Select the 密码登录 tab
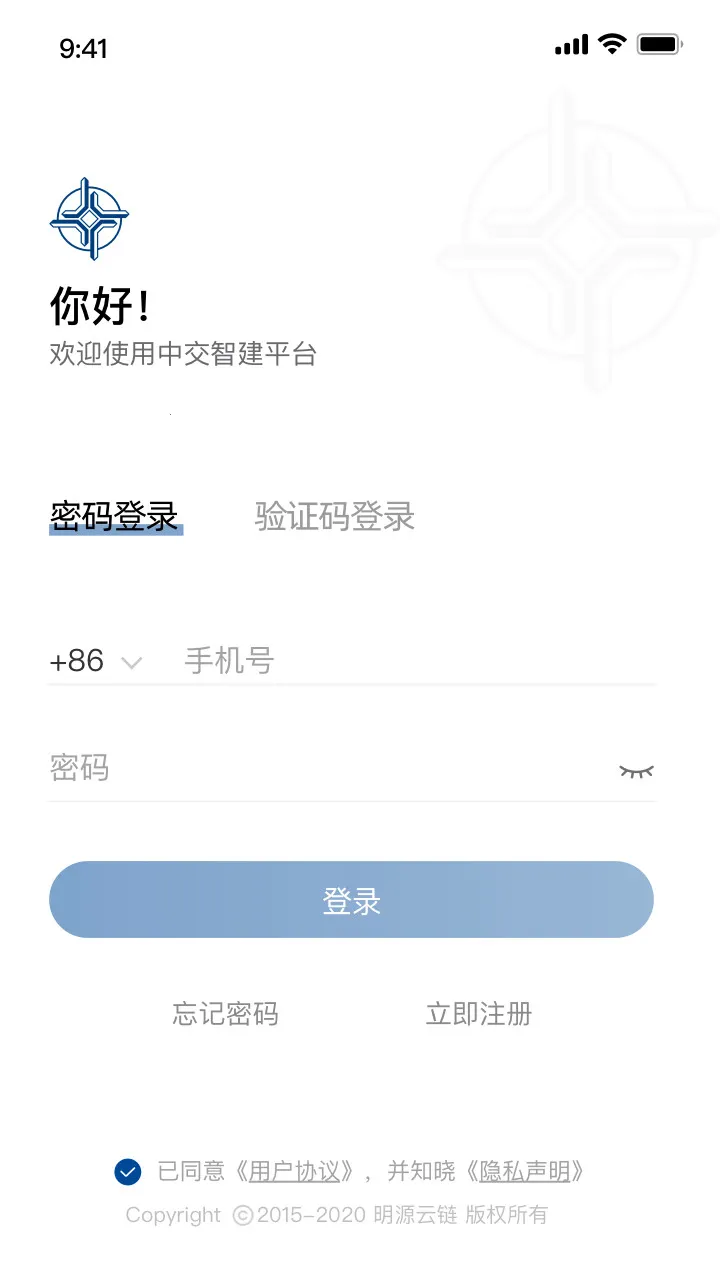720x1280 pixels. [115, 517]
